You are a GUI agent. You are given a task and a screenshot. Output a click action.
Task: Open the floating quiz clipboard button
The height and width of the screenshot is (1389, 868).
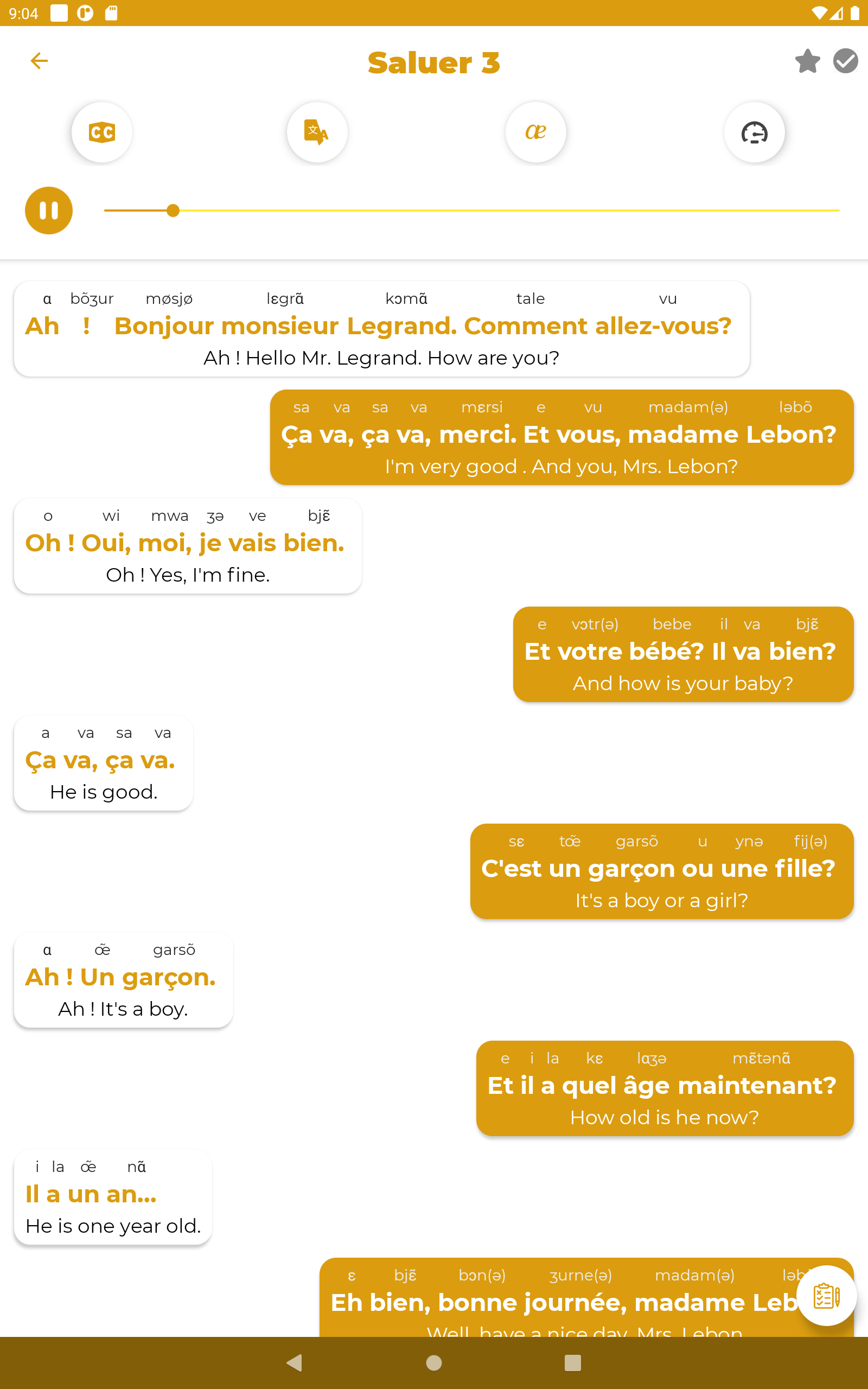tap(827, 1296)
